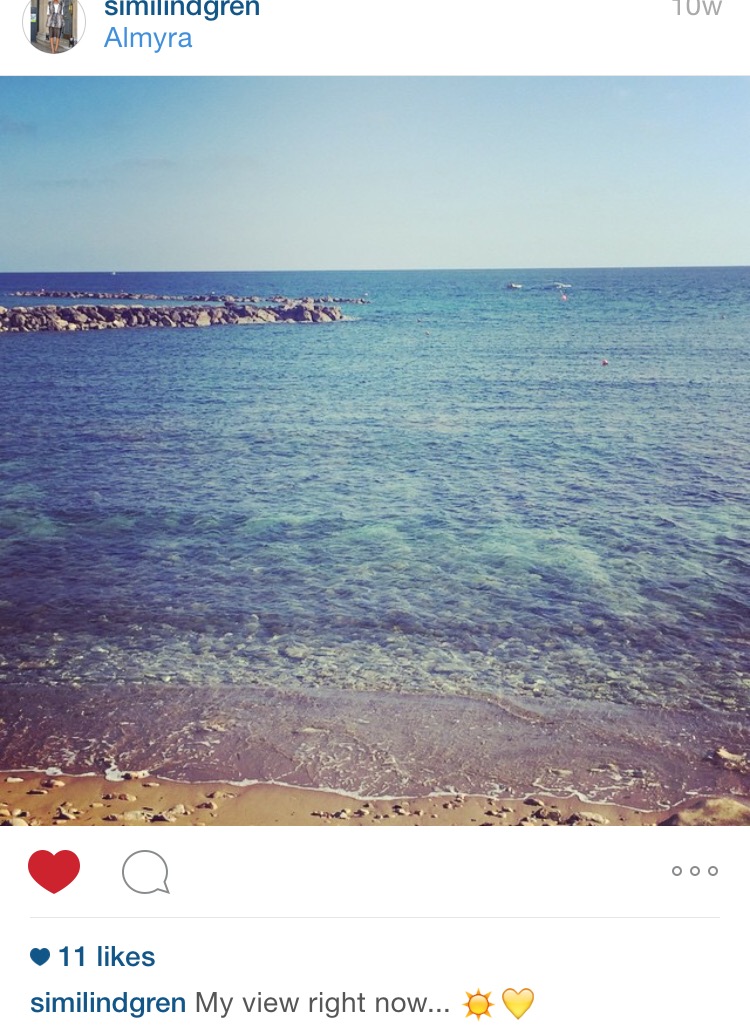View the 11 likes list

point(106,957)
